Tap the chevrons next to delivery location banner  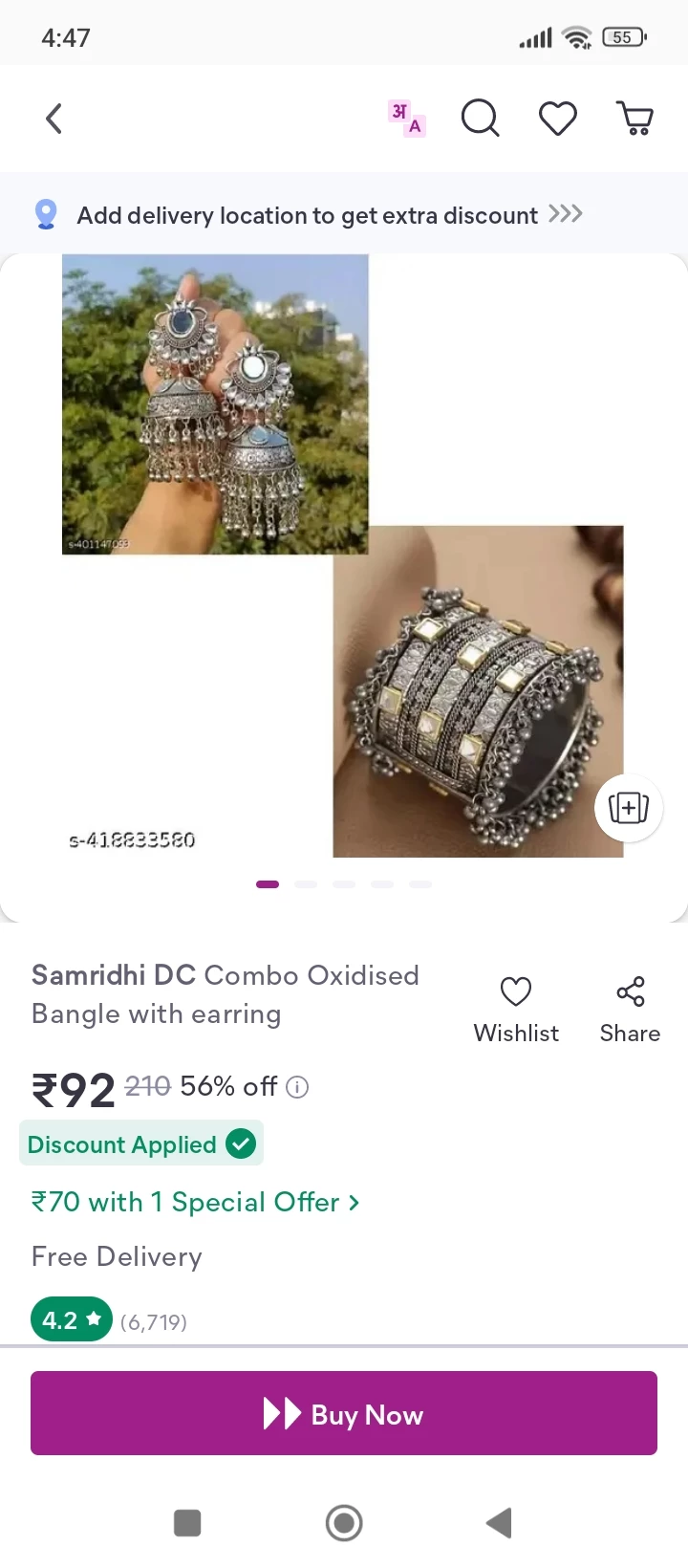click(566, 214)
